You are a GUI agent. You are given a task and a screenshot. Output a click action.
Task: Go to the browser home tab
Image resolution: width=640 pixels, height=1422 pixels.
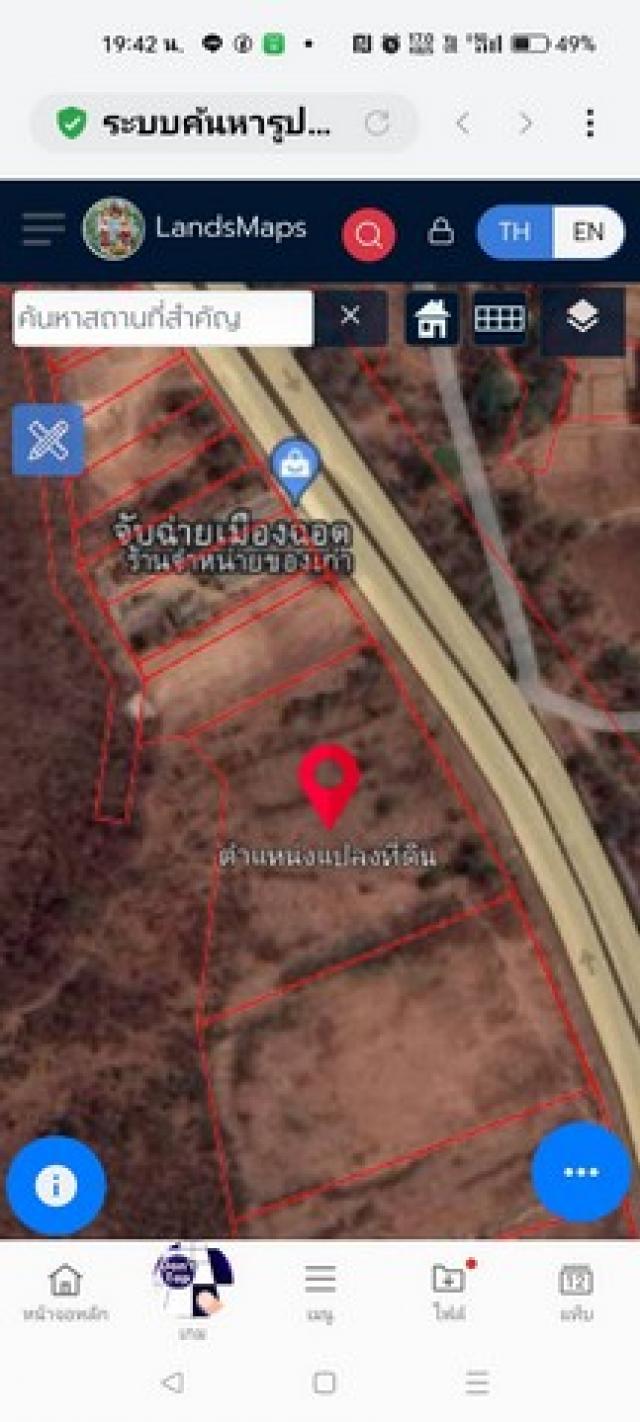pos(65,1290)
